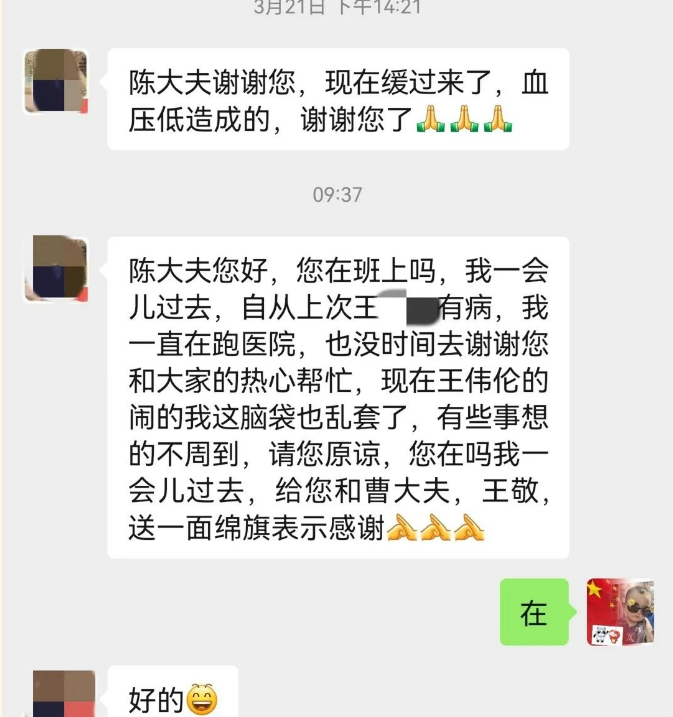Image resolution: width=673 pixels, height=717 pixels.
Task: Open sender's avatar beside the 血压低造成的 message
Action: (56, 81)
